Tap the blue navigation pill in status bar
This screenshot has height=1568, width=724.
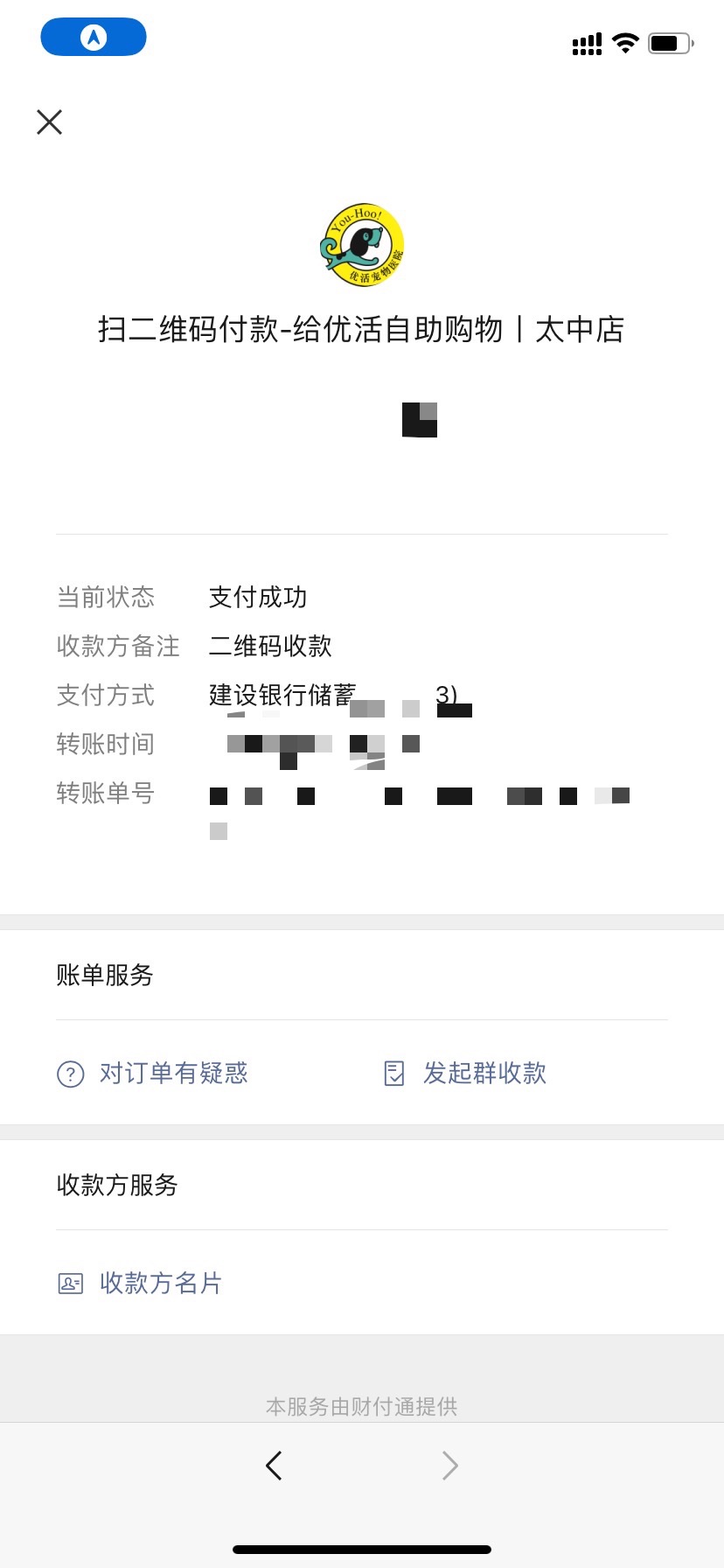pos(94,37)
